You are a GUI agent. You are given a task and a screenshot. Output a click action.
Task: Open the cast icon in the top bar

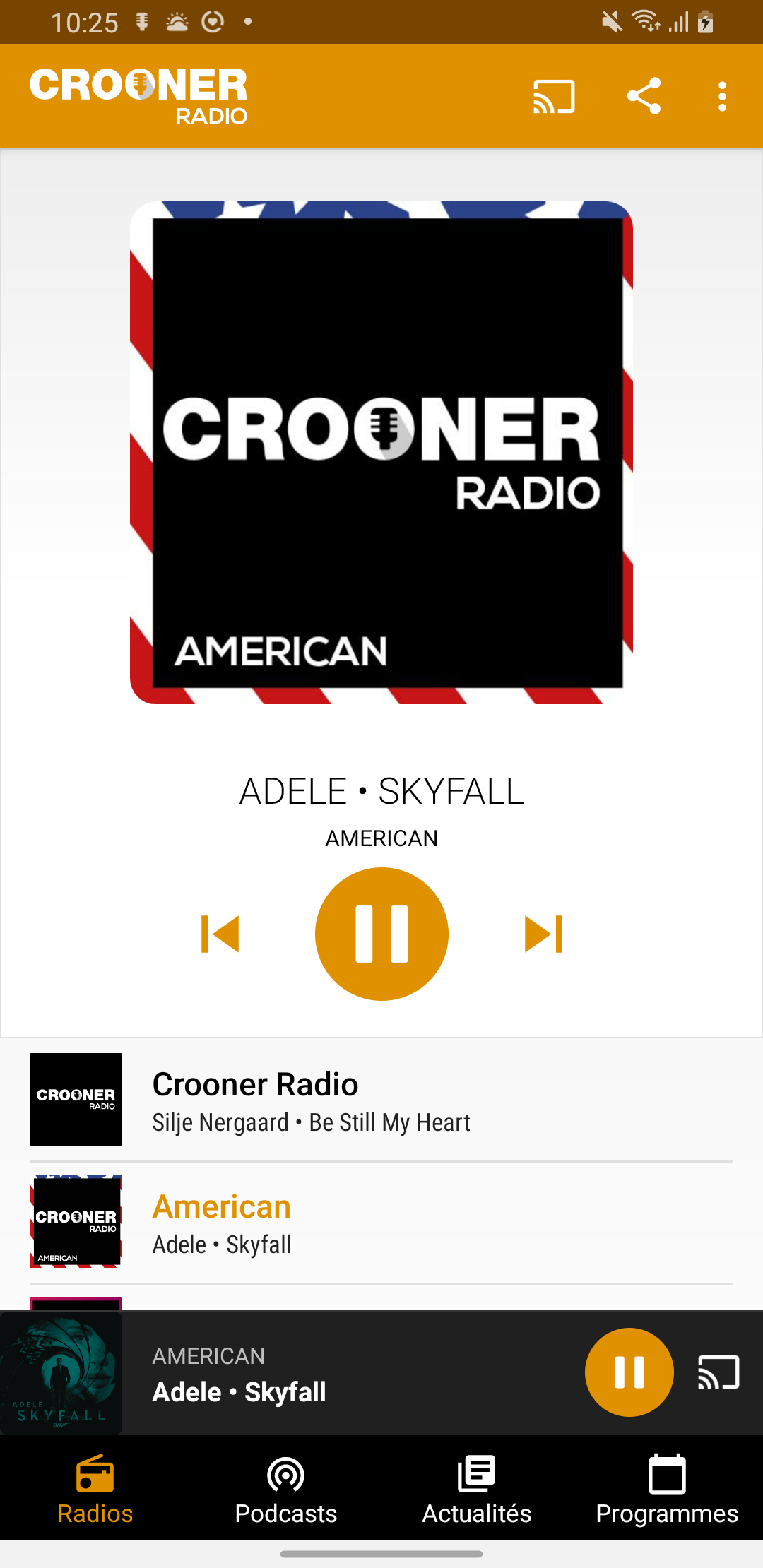point(554,97)
